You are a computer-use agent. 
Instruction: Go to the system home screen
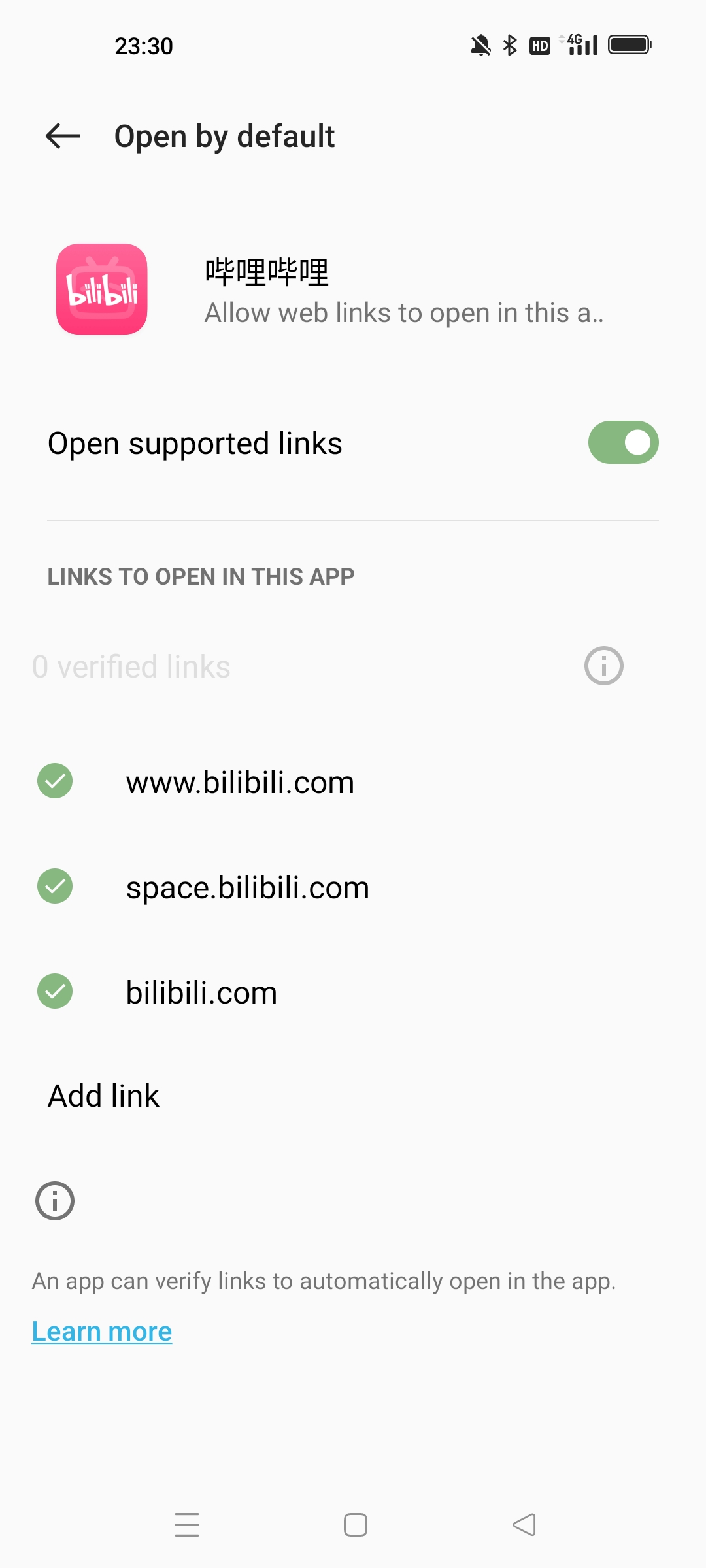coord(355,1525)
